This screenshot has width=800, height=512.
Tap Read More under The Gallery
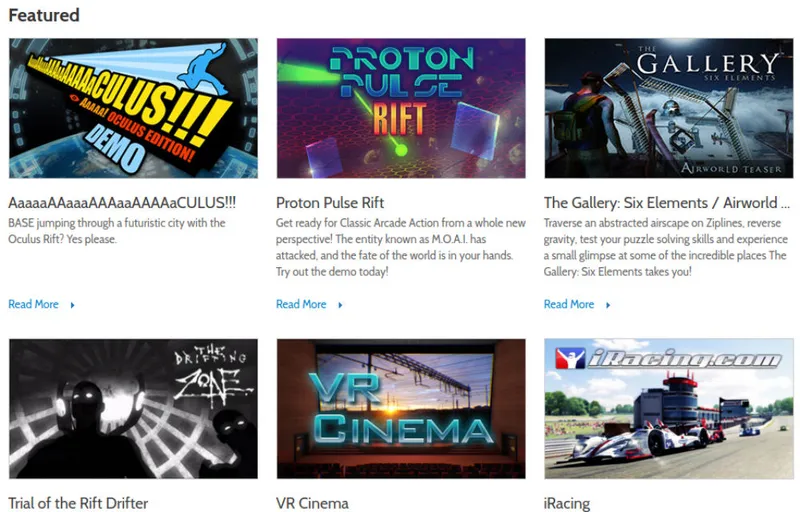point(570,304)
